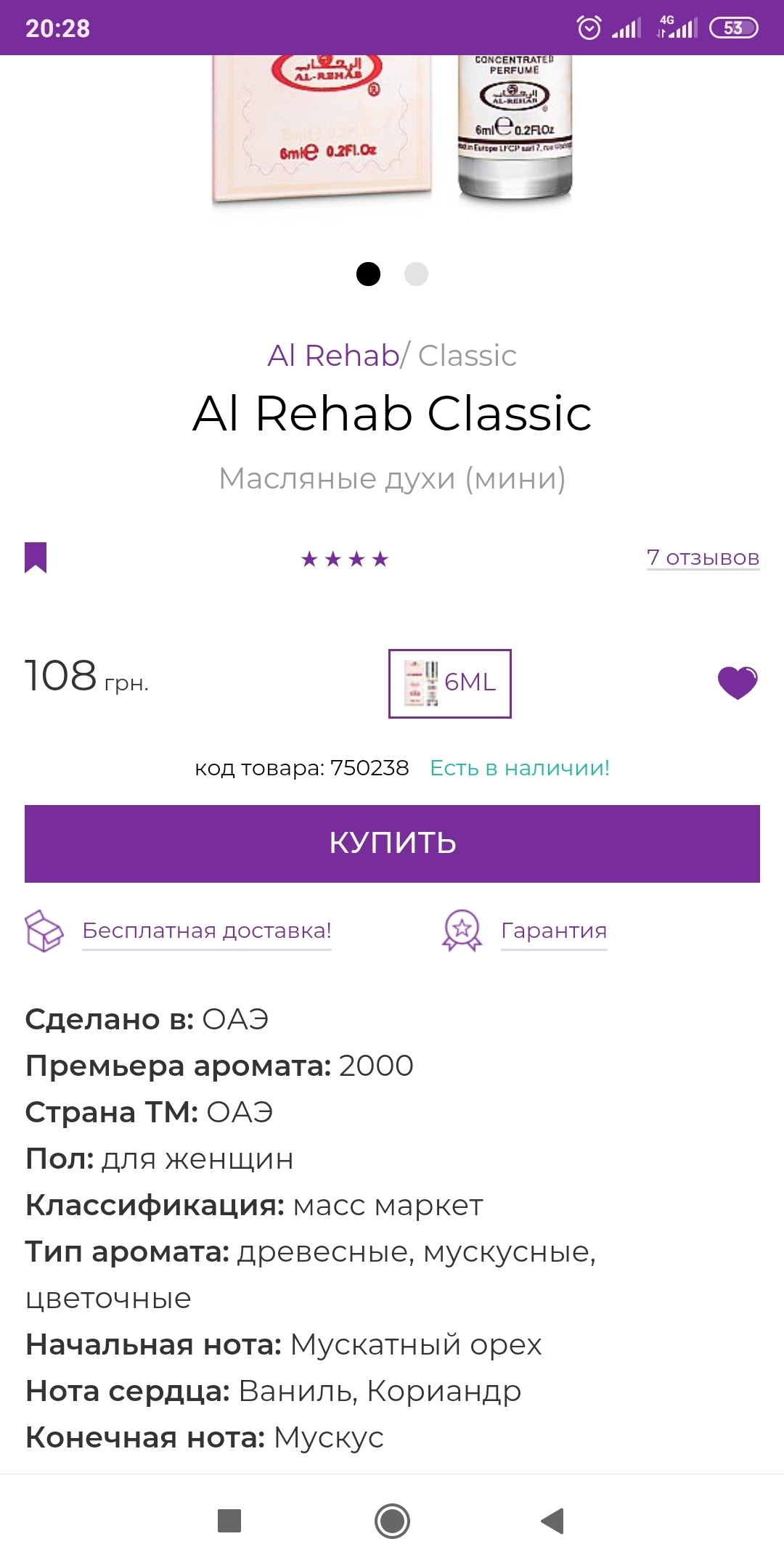Screen dimensions: 784x1568
Task: Open the 7 отзывов reviews link
Action: point(703,558)
